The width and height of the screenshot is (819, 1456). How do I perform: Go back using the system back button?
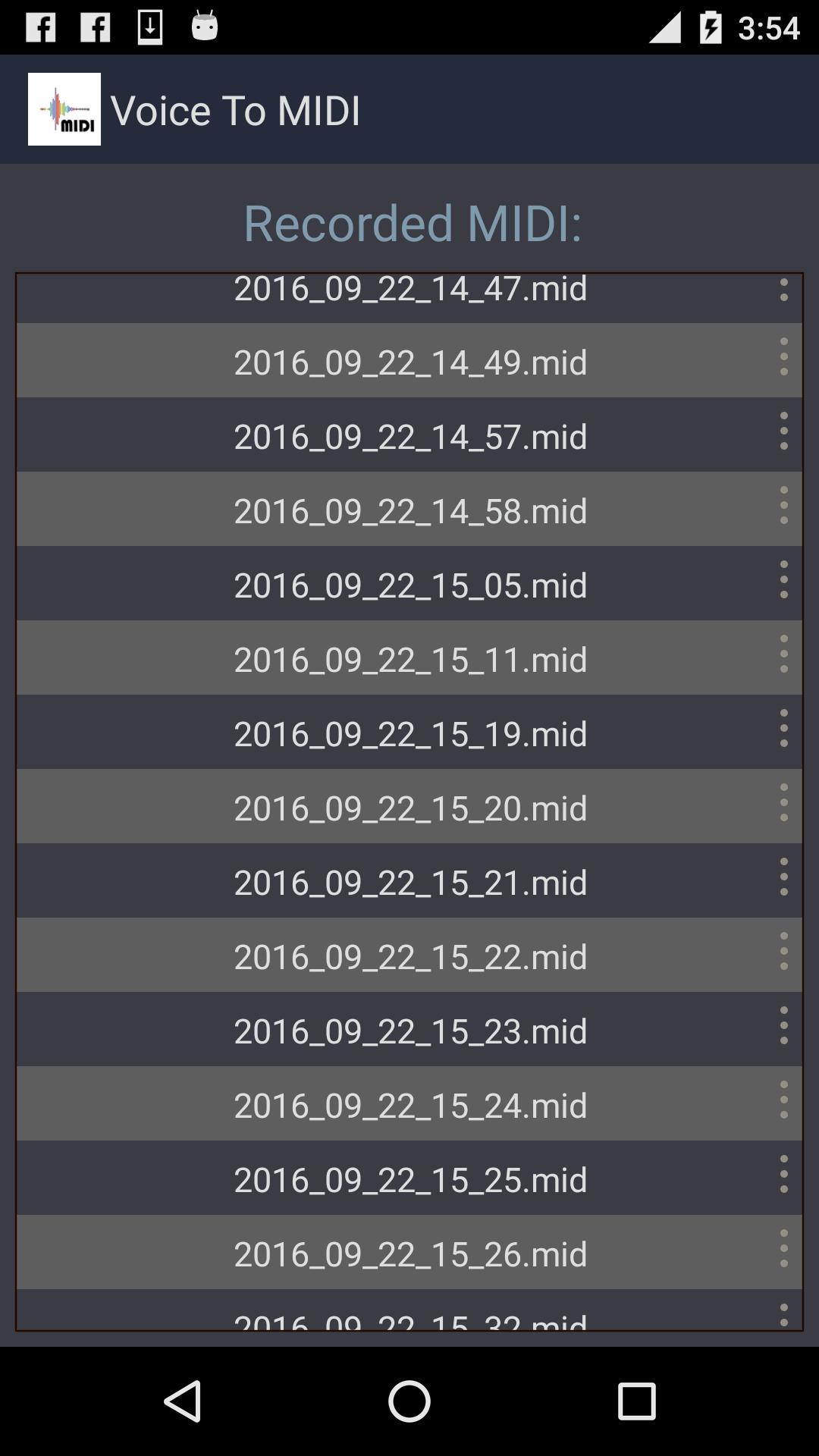pyautogui.click(x=183, y=1401)
